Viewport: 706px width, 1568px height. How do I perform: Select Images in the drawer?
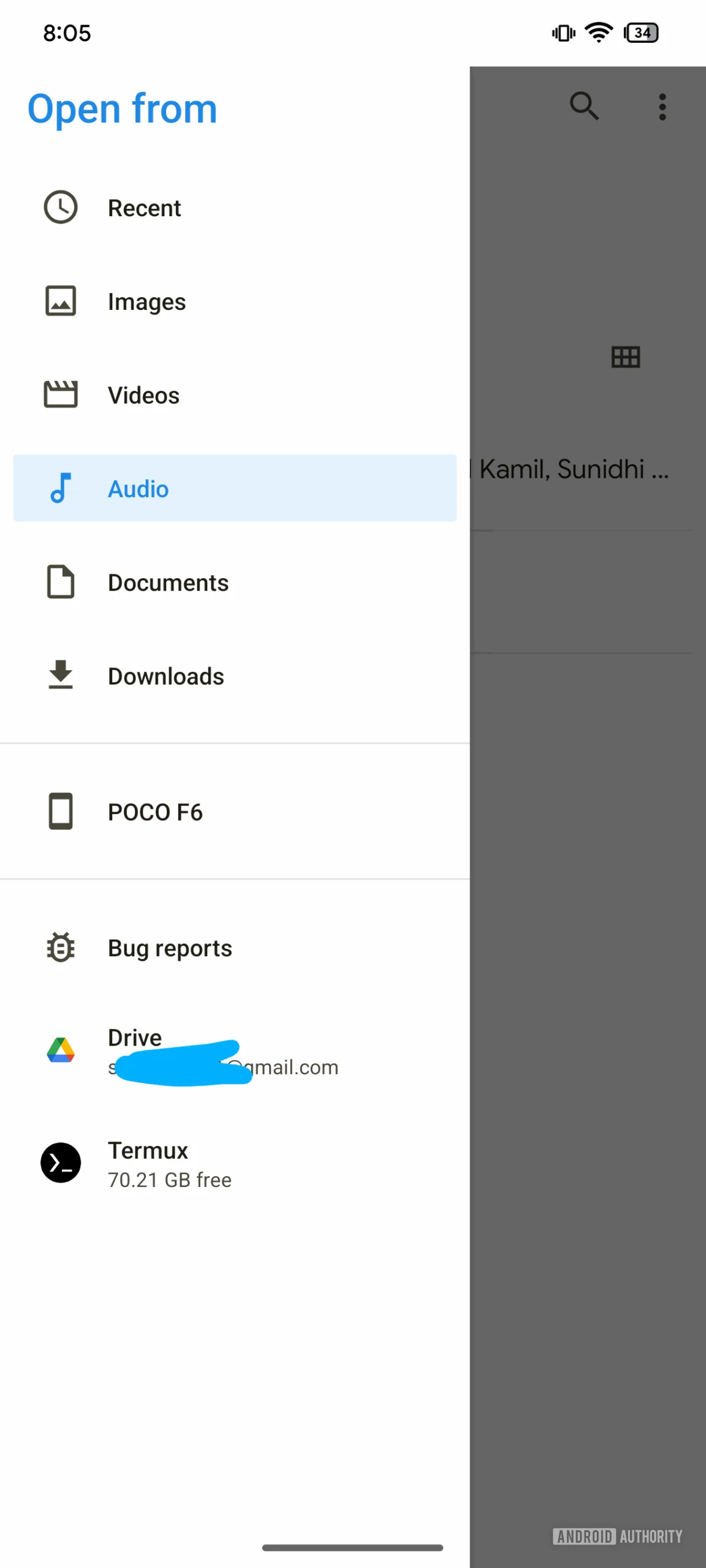click(235, 301)
